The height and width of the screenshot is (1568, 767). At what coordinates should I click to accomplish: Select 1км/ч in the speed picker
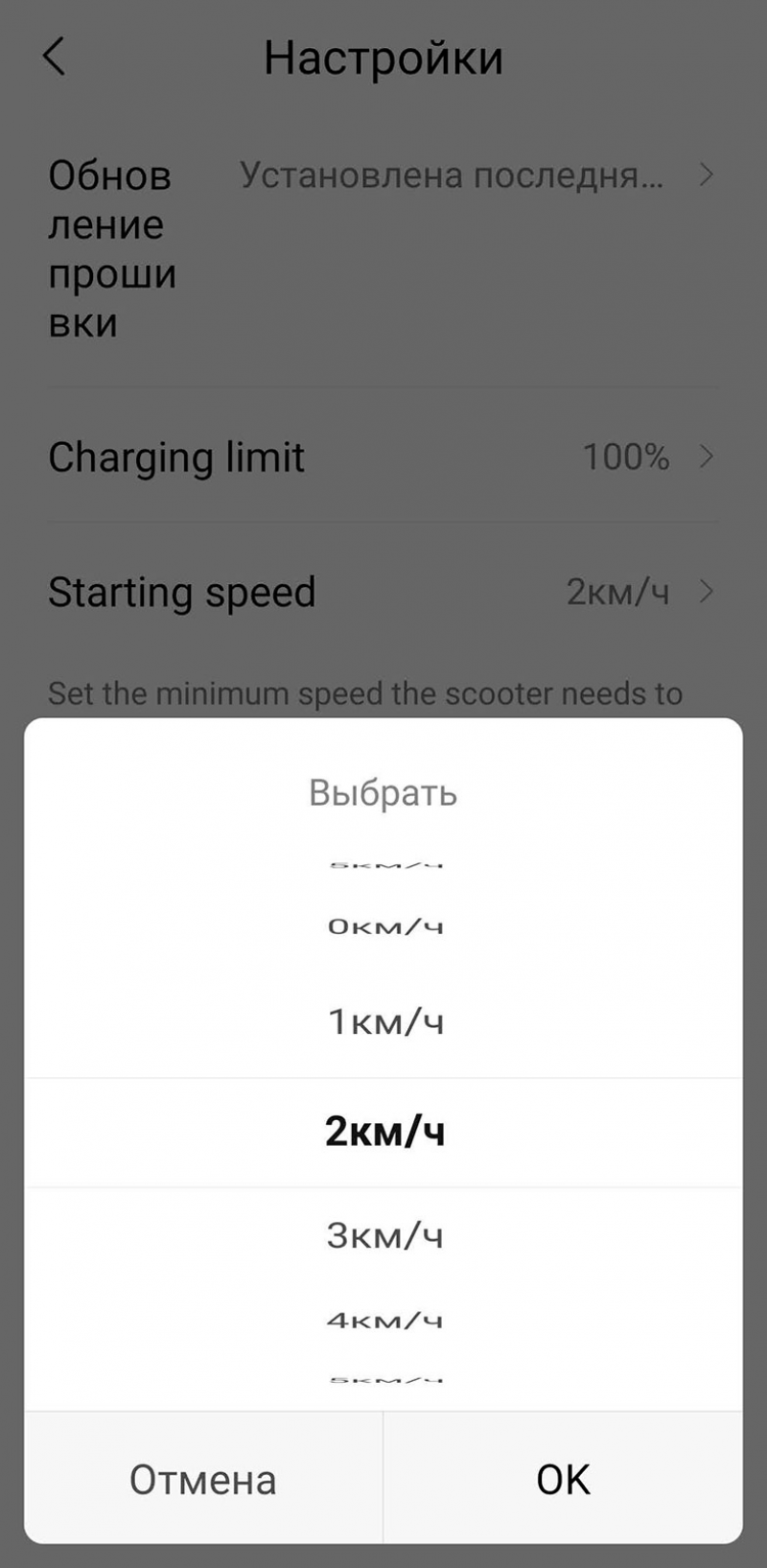[x=384, y=1022]
